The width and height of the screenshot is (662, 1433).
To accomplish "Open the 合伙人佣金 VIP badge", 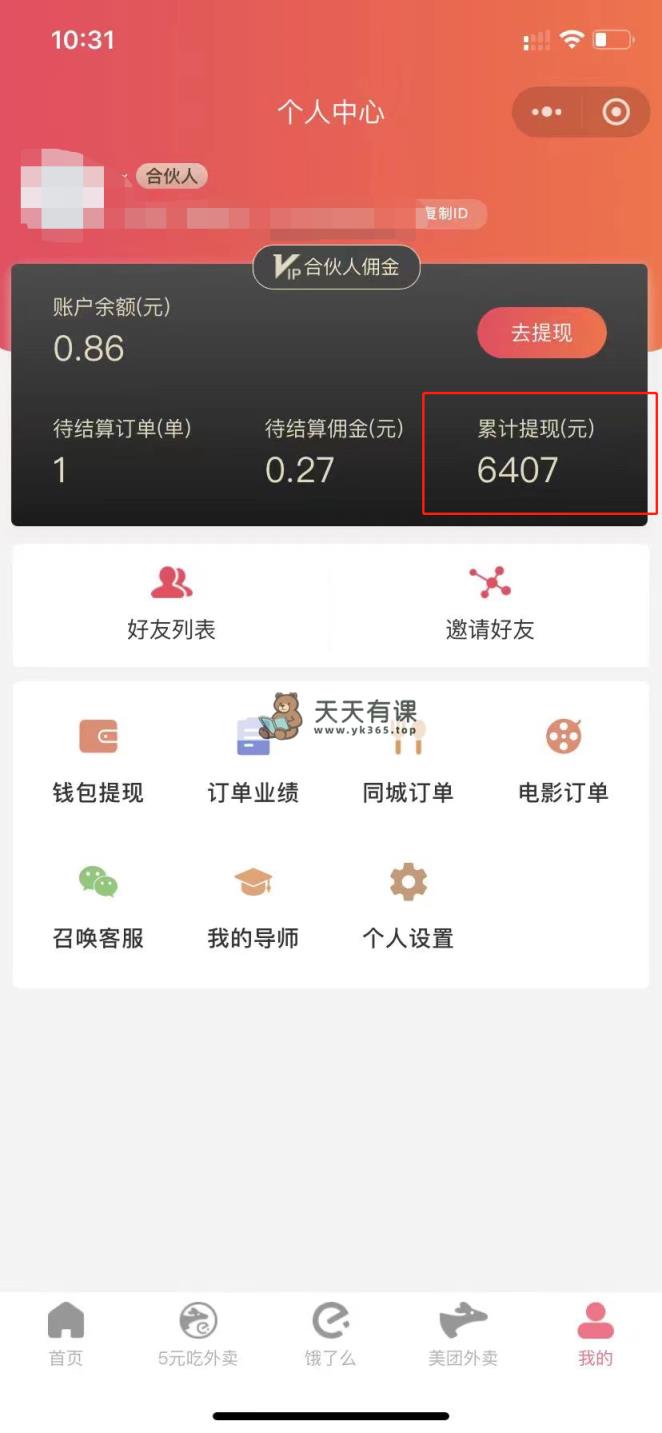I will click(336, 267).
